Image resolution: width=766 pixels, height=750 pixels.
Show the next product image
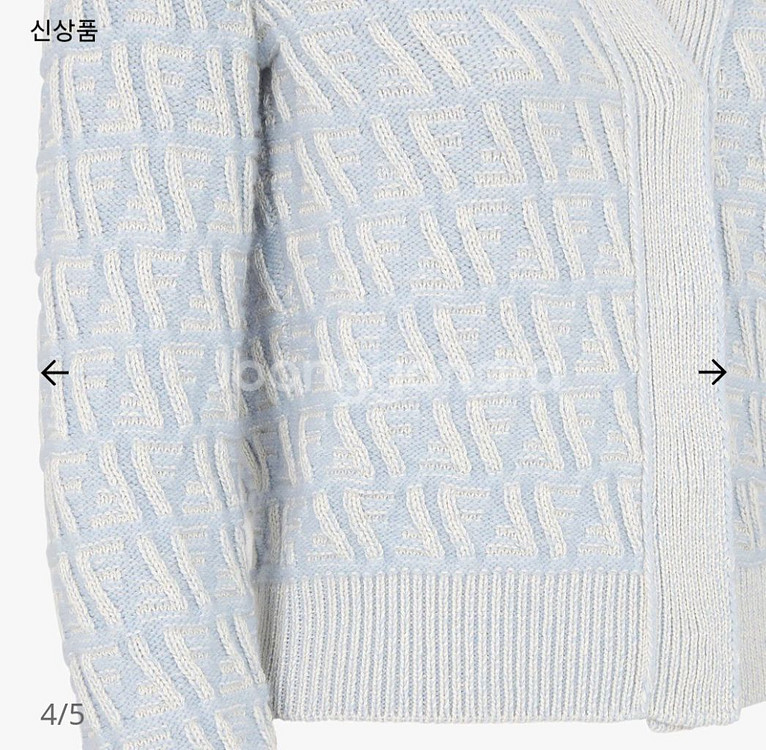(712, 373)
